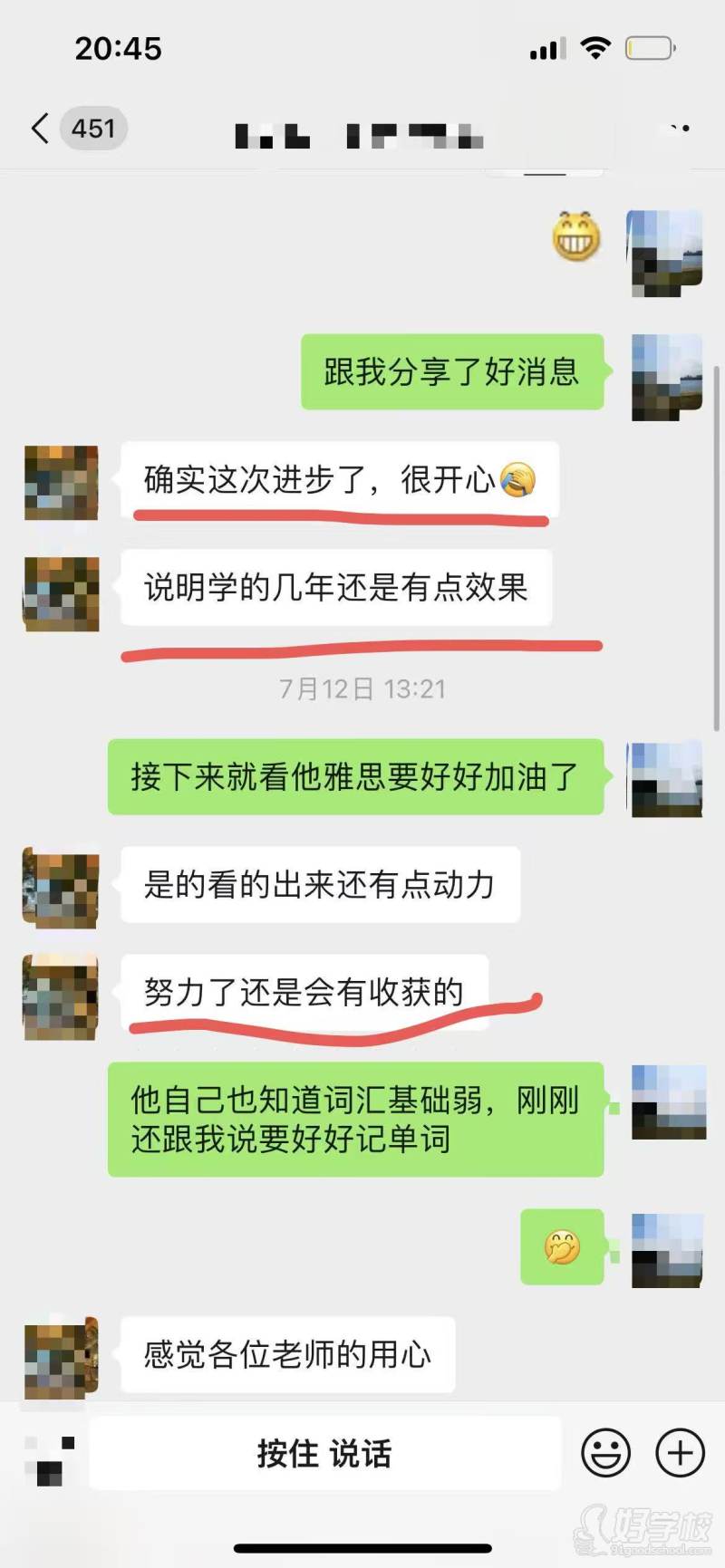Viewport: 725px width, 1568px height.
Task: Tap the 451 unread messages badge
Action: [x=92, y=128]
